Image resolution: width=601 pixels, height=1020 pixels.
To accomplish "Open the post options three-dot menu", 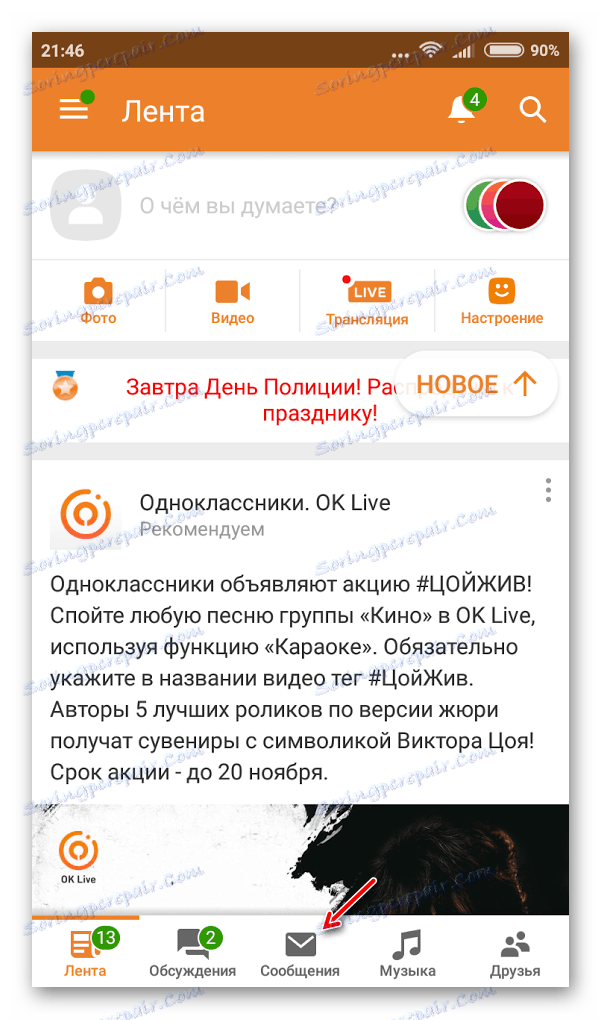I will (548, 491).
